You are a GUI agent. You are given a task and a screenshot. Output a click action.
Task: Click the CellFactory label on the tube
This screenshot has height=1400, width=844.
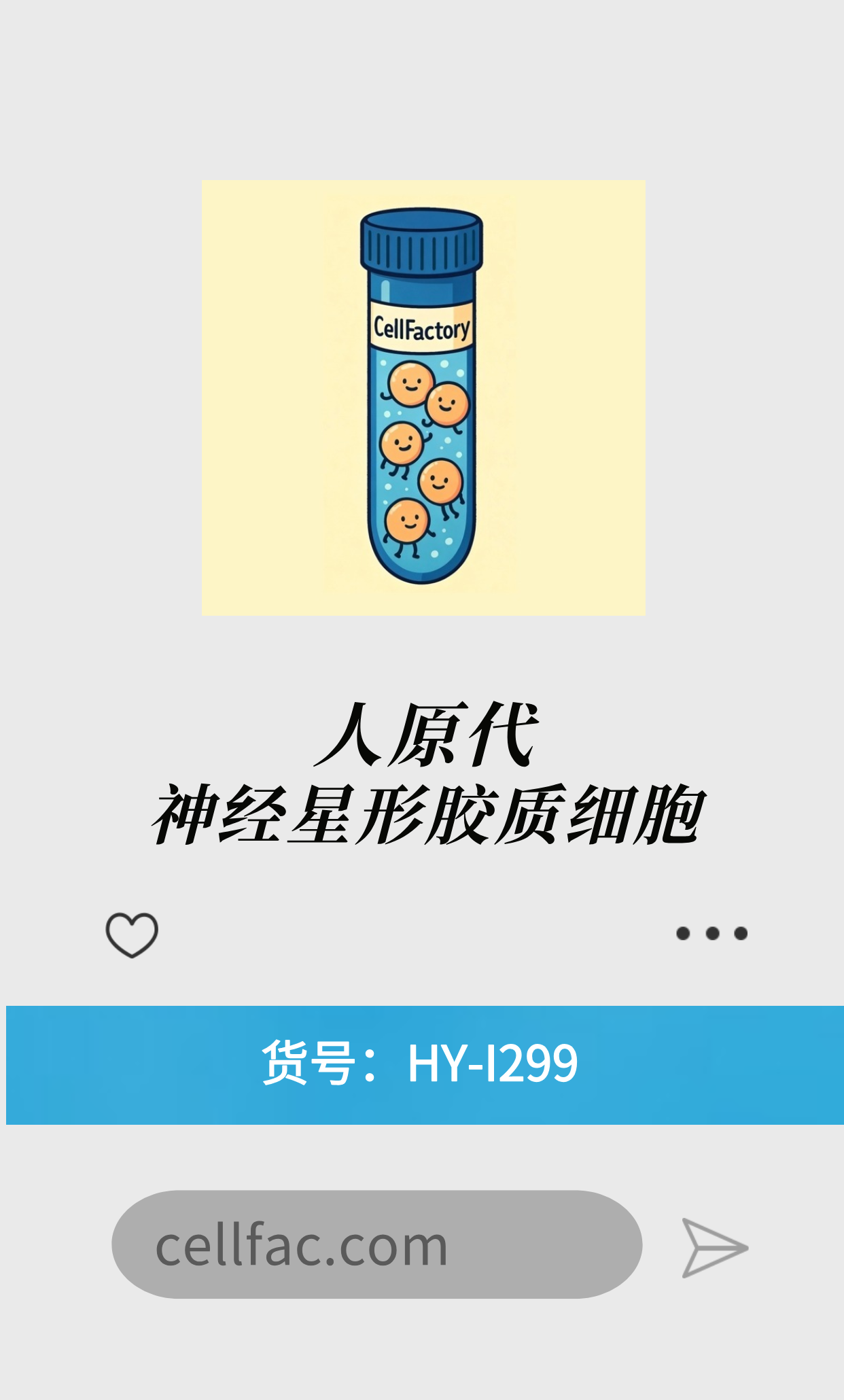tap(421, 326)
